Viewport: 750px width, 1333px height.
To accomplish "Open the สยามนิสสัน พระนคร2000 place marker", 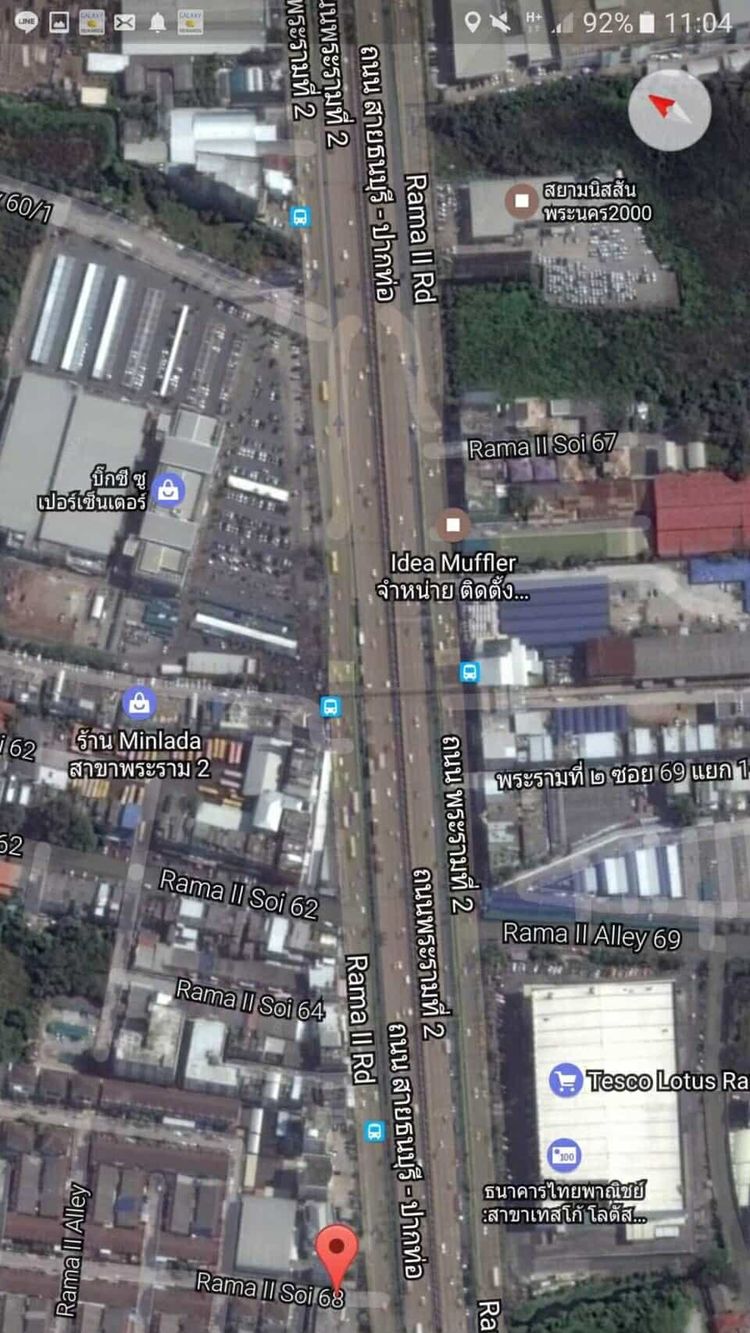I will pyautogui.click(x=521, y=200).
